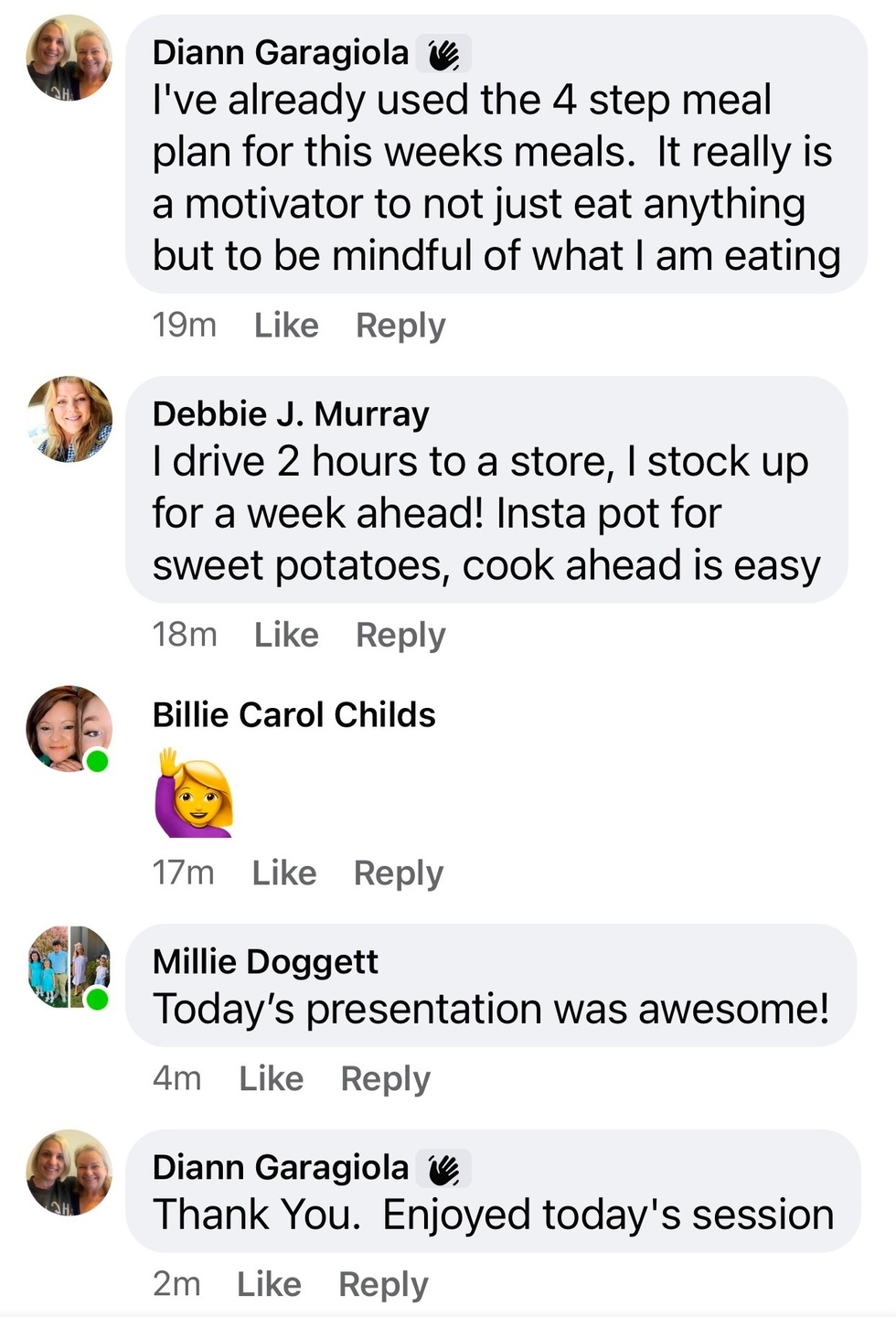This screenshot has width=896, height=1317.
Task: Open Billie Carol Childs' profile picture
Action: (x=69, y=728)
